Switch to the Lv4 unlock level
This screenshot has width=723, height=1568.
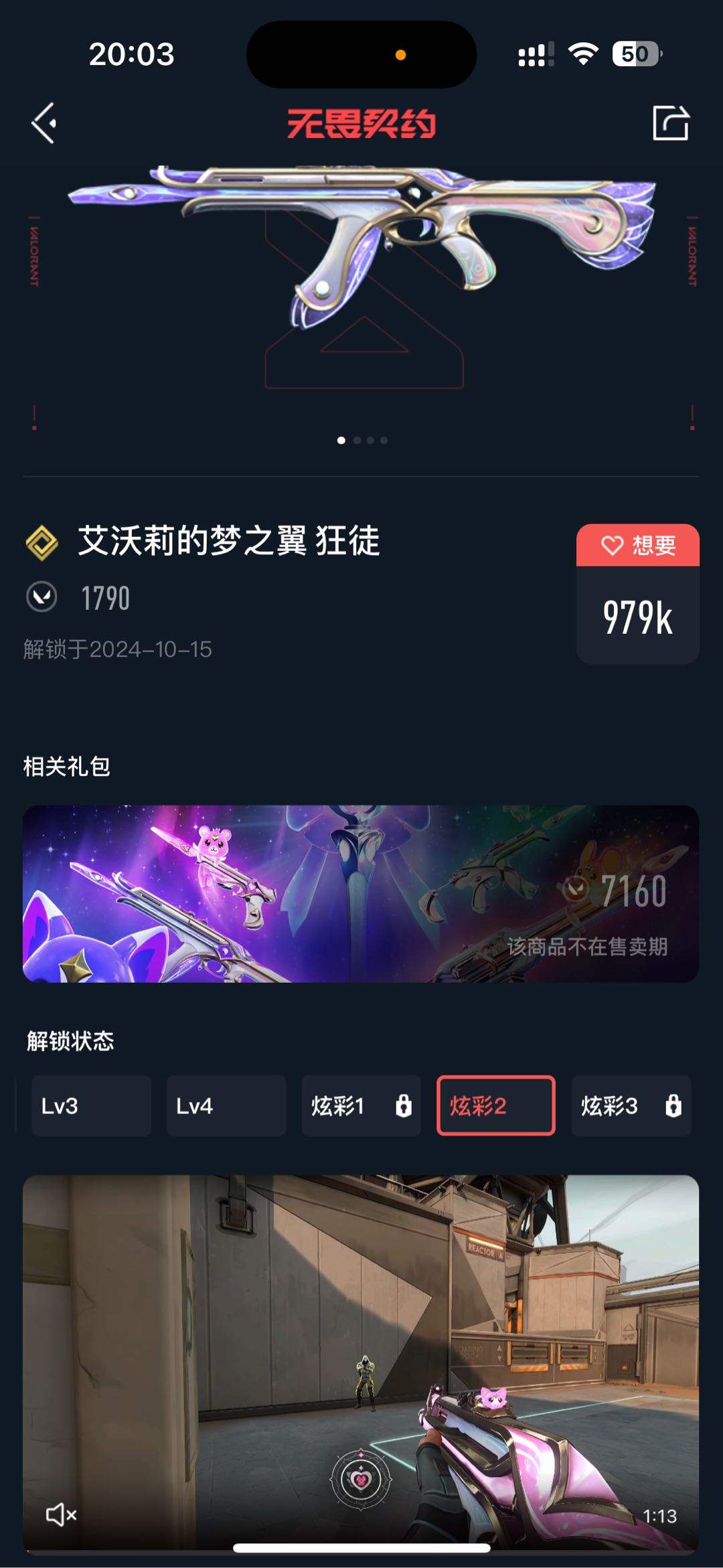(x=226, y=1105)
